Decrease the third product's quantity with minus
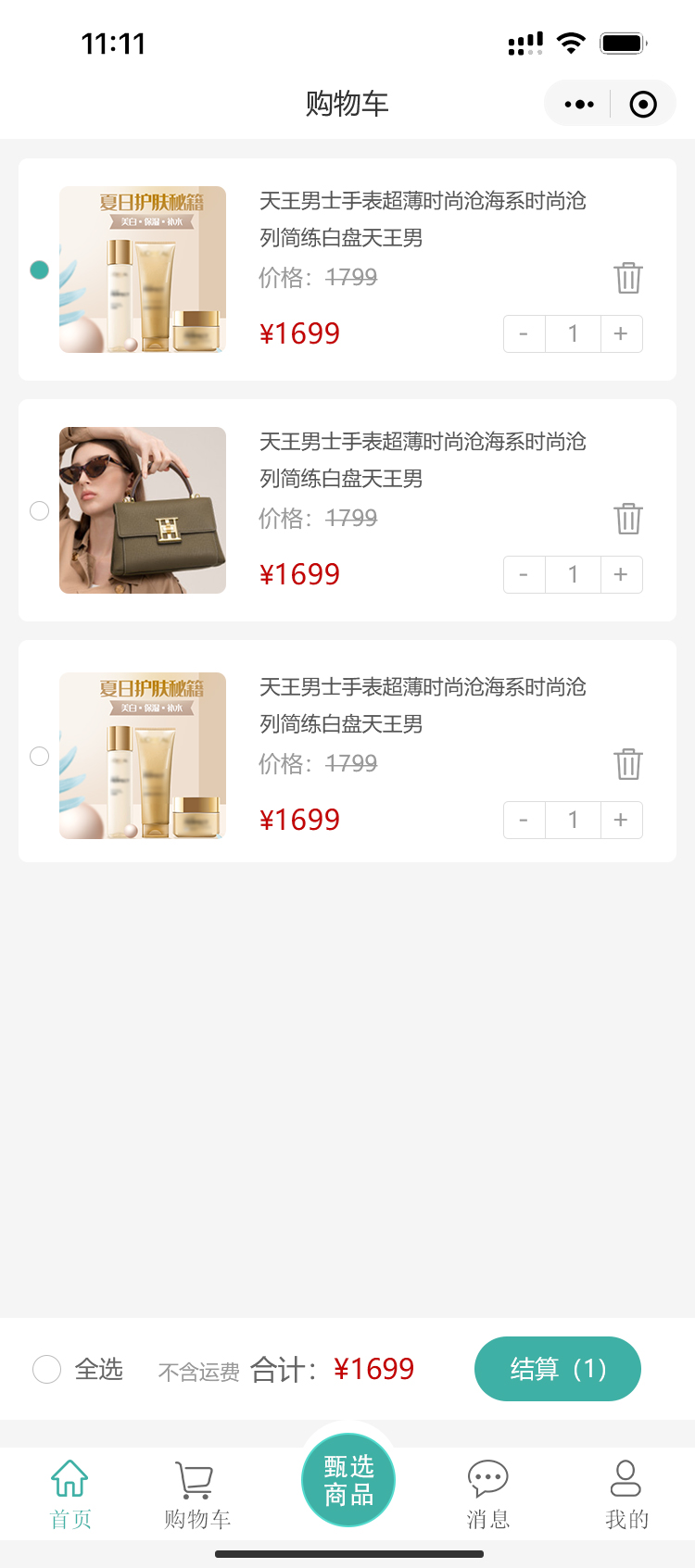Screen dimensions: 695x1568 [x=524, y=820]
